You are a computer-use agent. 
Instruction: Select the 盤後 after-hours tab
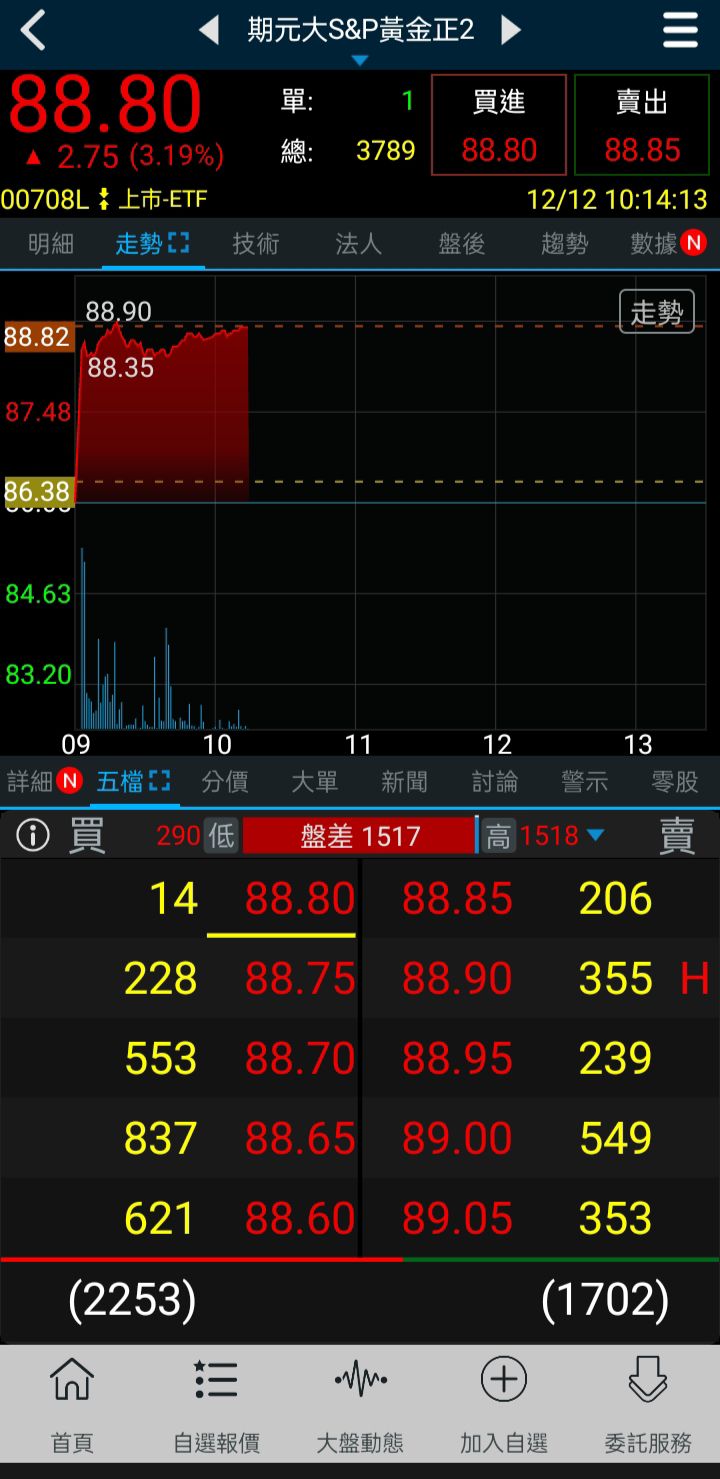[x=461, y=244]
